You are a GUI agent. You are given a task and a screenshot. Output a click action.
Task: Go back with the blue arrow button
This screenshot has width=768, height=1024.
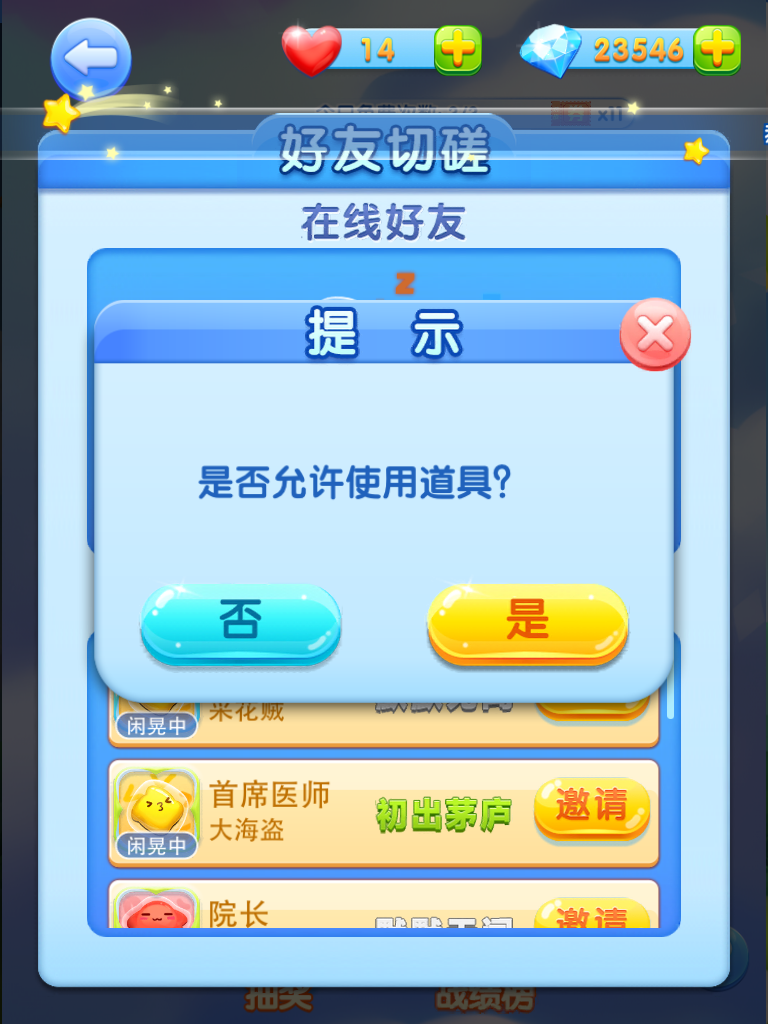click(x=91, y=57)
